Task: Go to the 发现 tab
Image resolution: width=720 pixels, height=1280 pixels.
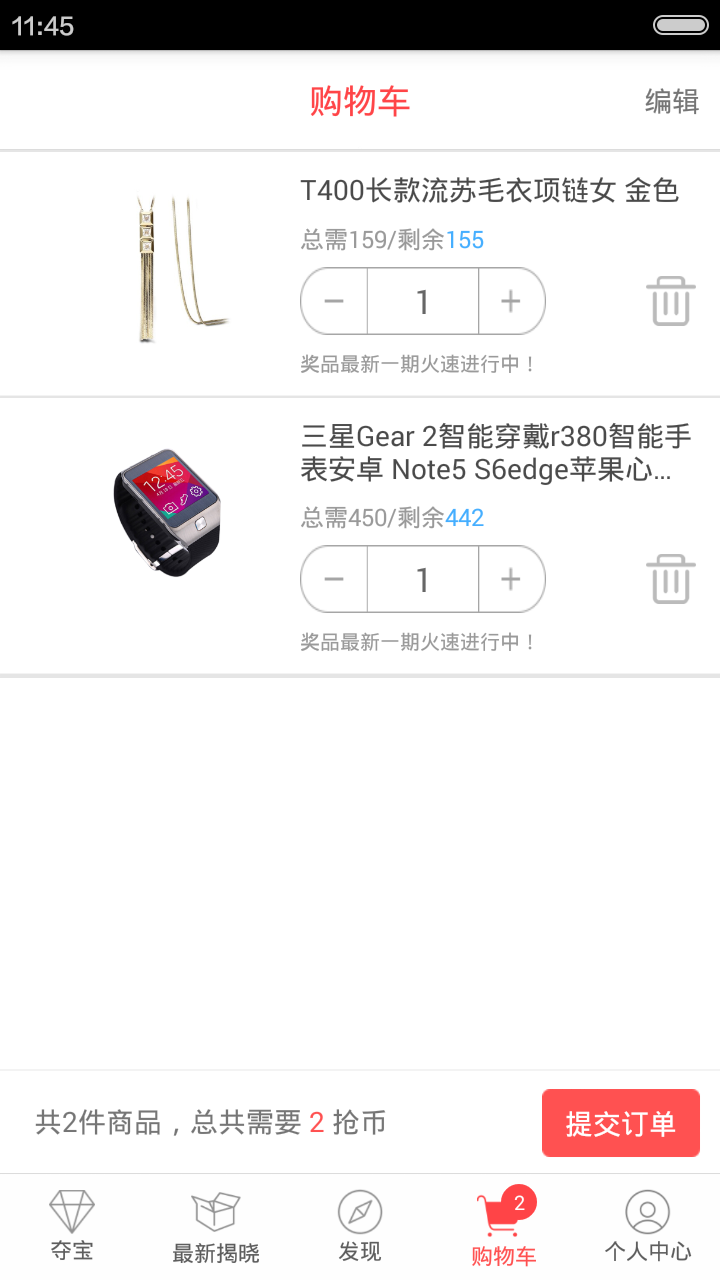Action: coord(360,1226)
